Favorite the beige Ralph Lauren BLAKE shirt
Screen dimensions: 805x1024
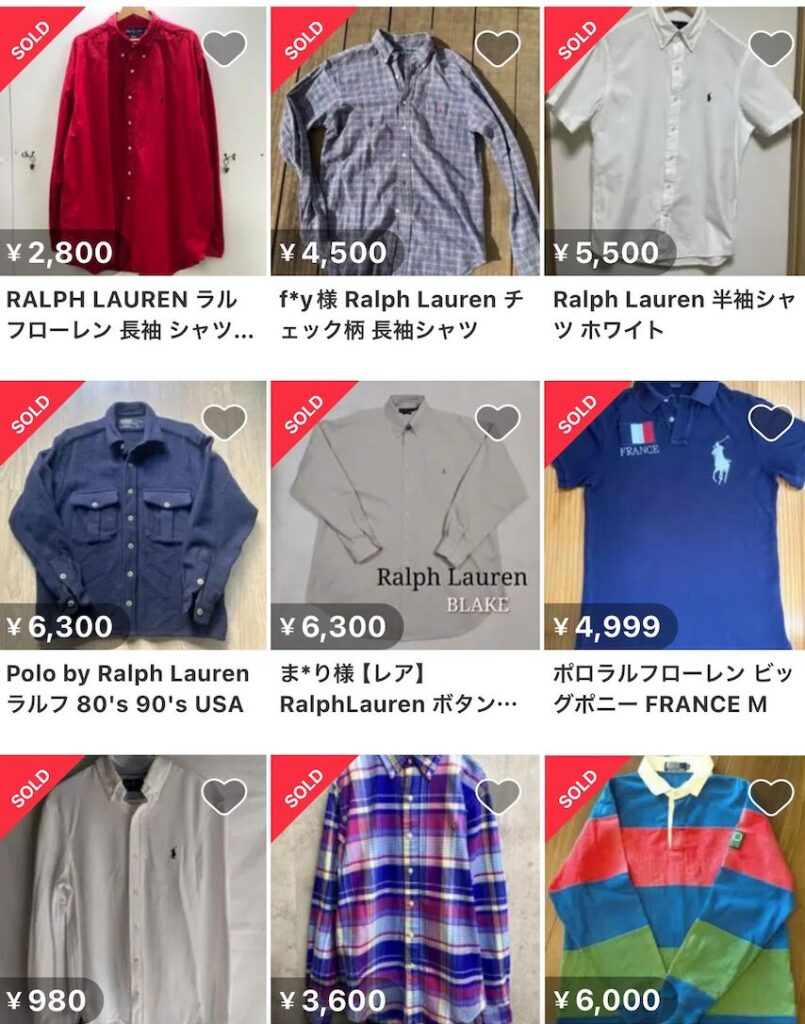point(497,422)
